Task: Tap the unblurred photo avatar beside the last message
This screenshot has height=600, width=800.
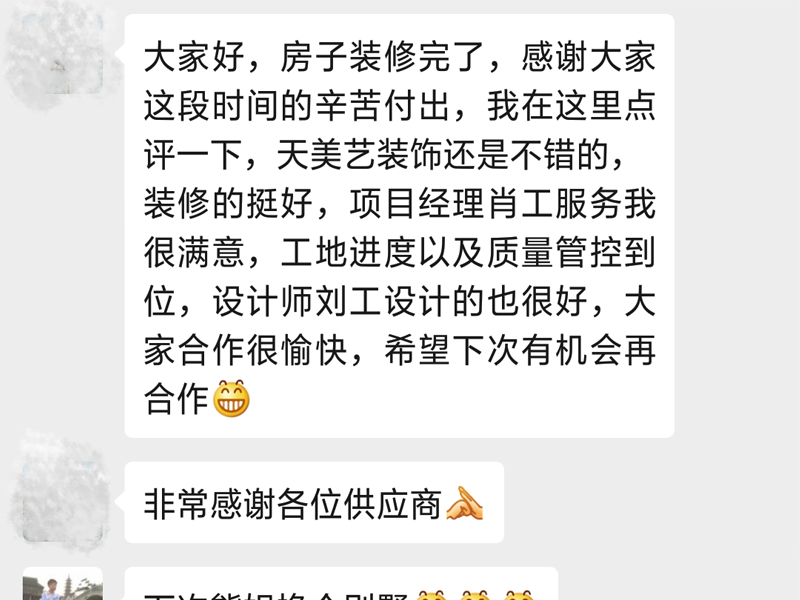Action: pyautogui.click(x=63, y=586)
